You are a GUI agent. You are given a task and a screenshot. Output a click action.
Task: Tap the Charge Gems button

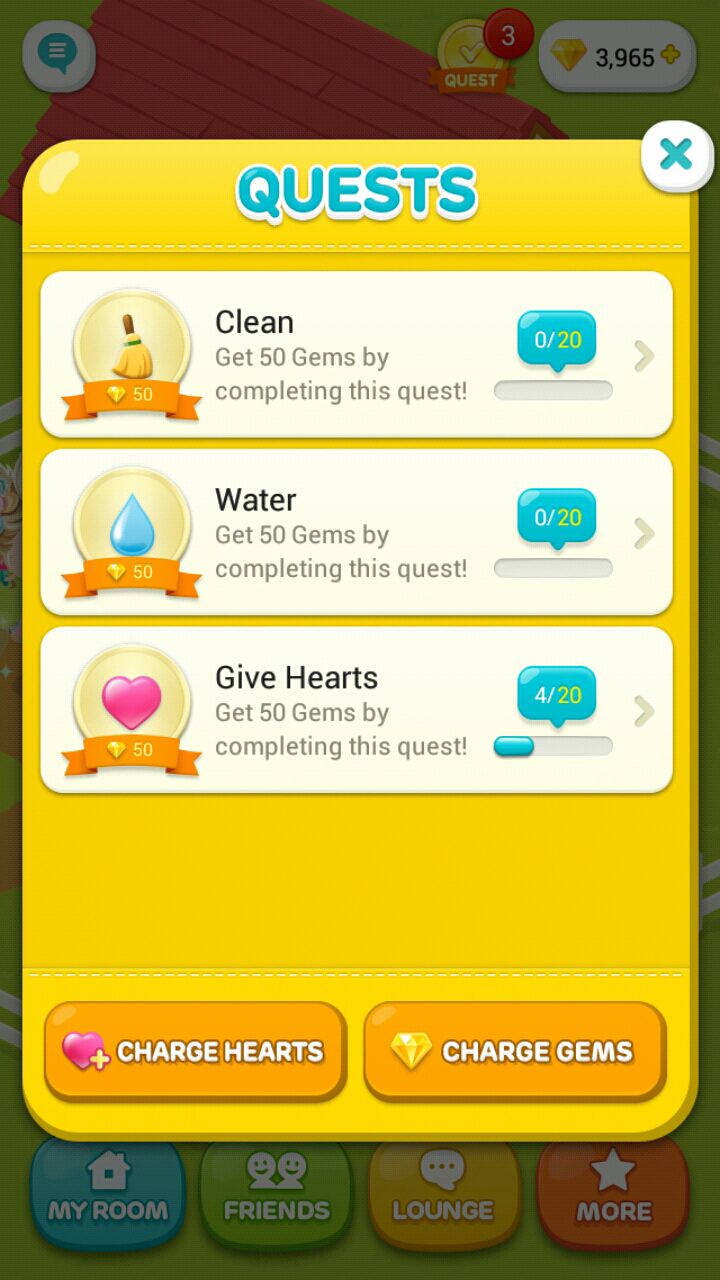(514, 1051)
